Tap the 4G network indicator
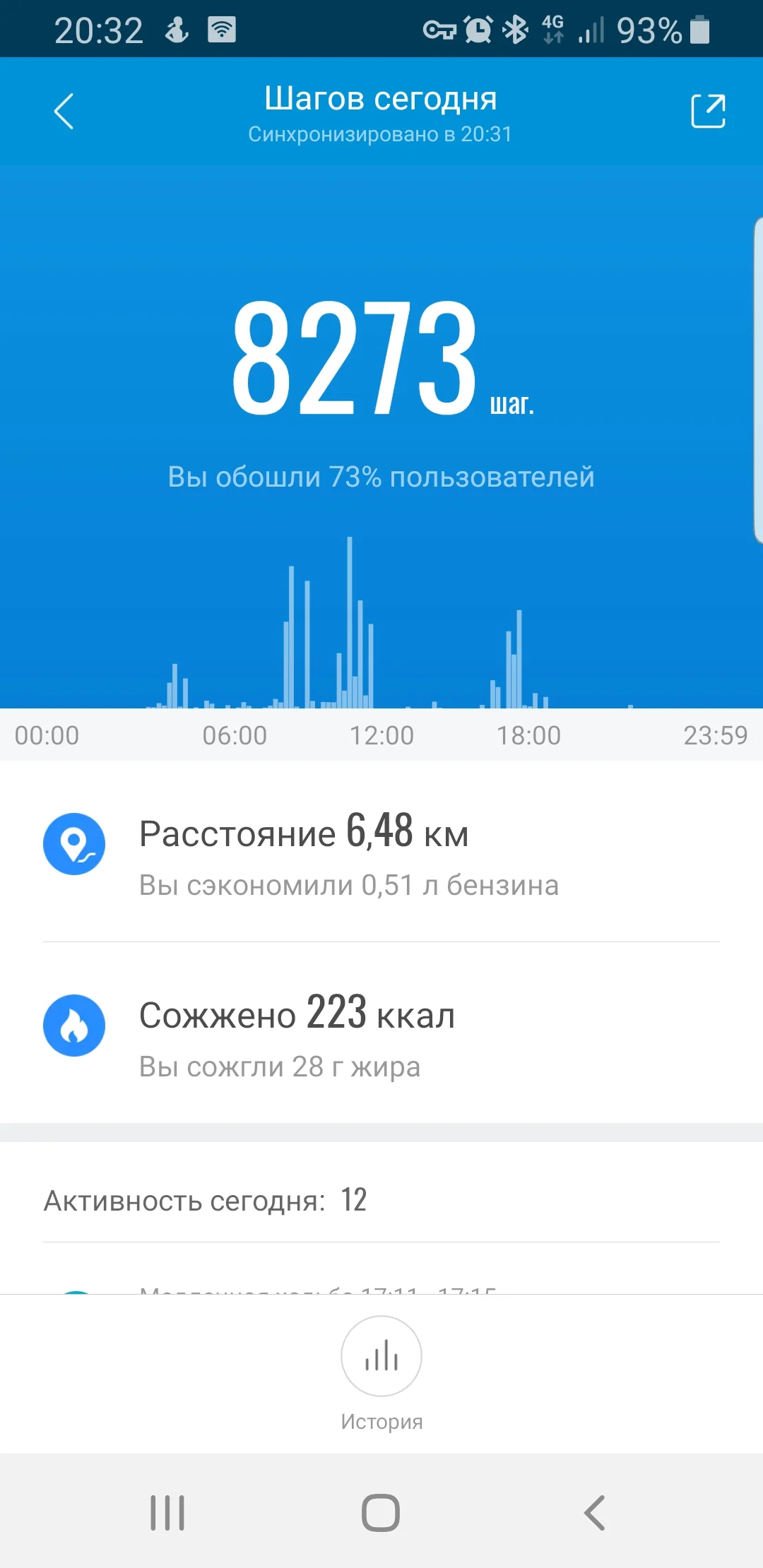The image size is (763, 1568). click(554, 28)
